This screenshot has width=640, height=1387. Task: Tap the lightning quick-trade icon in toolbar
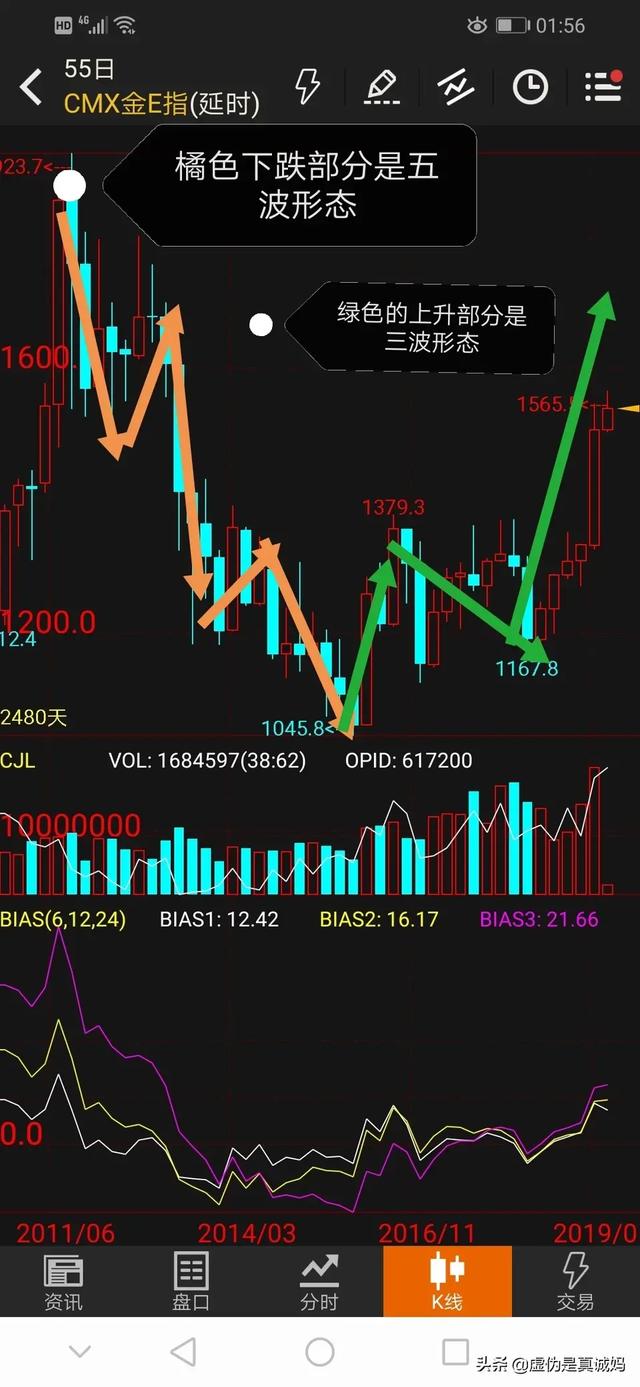coord(307,87)
